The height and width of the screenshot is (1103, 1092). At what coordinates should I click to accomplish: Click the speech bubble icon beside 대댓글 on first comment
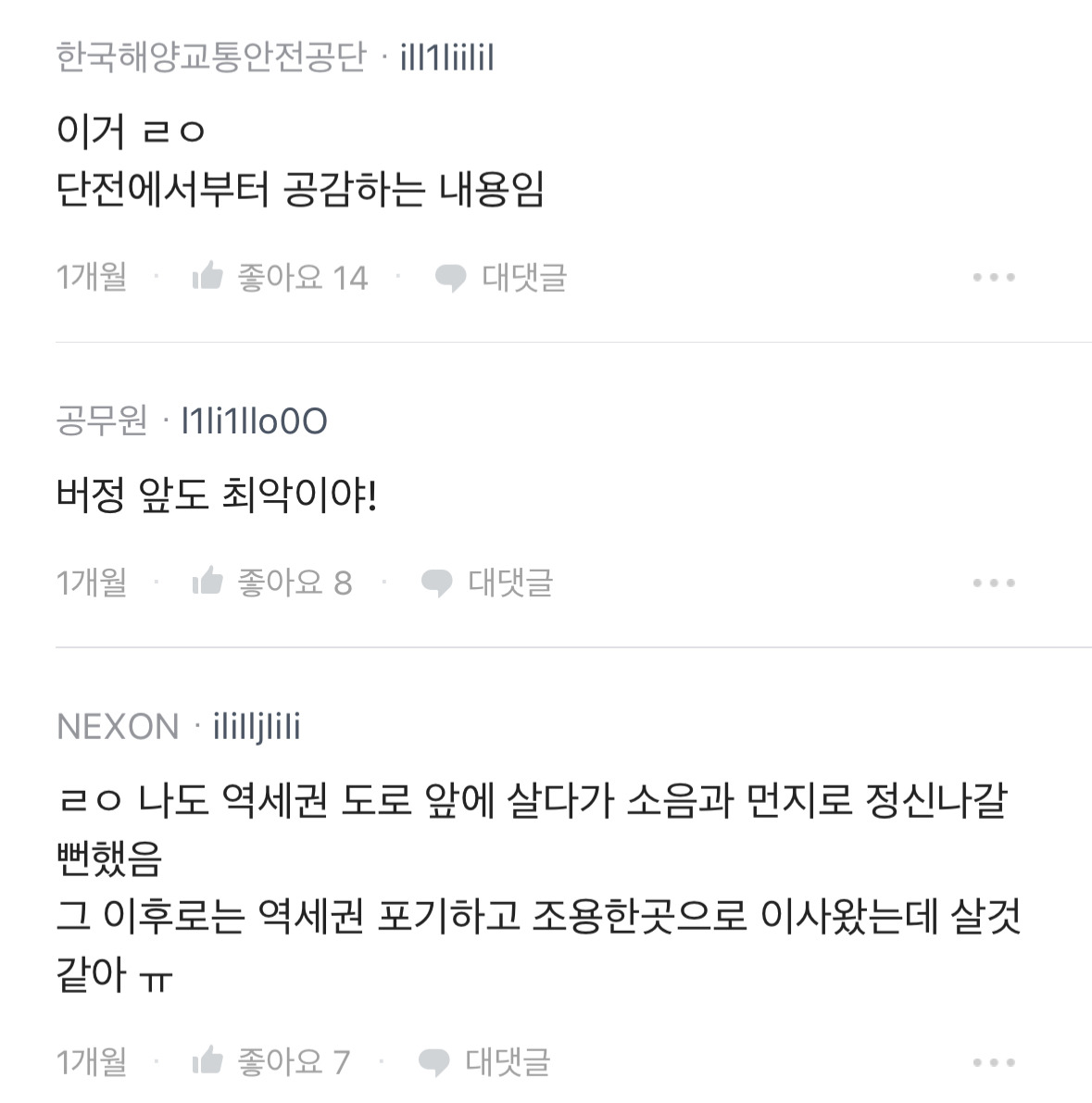(451, 275)
